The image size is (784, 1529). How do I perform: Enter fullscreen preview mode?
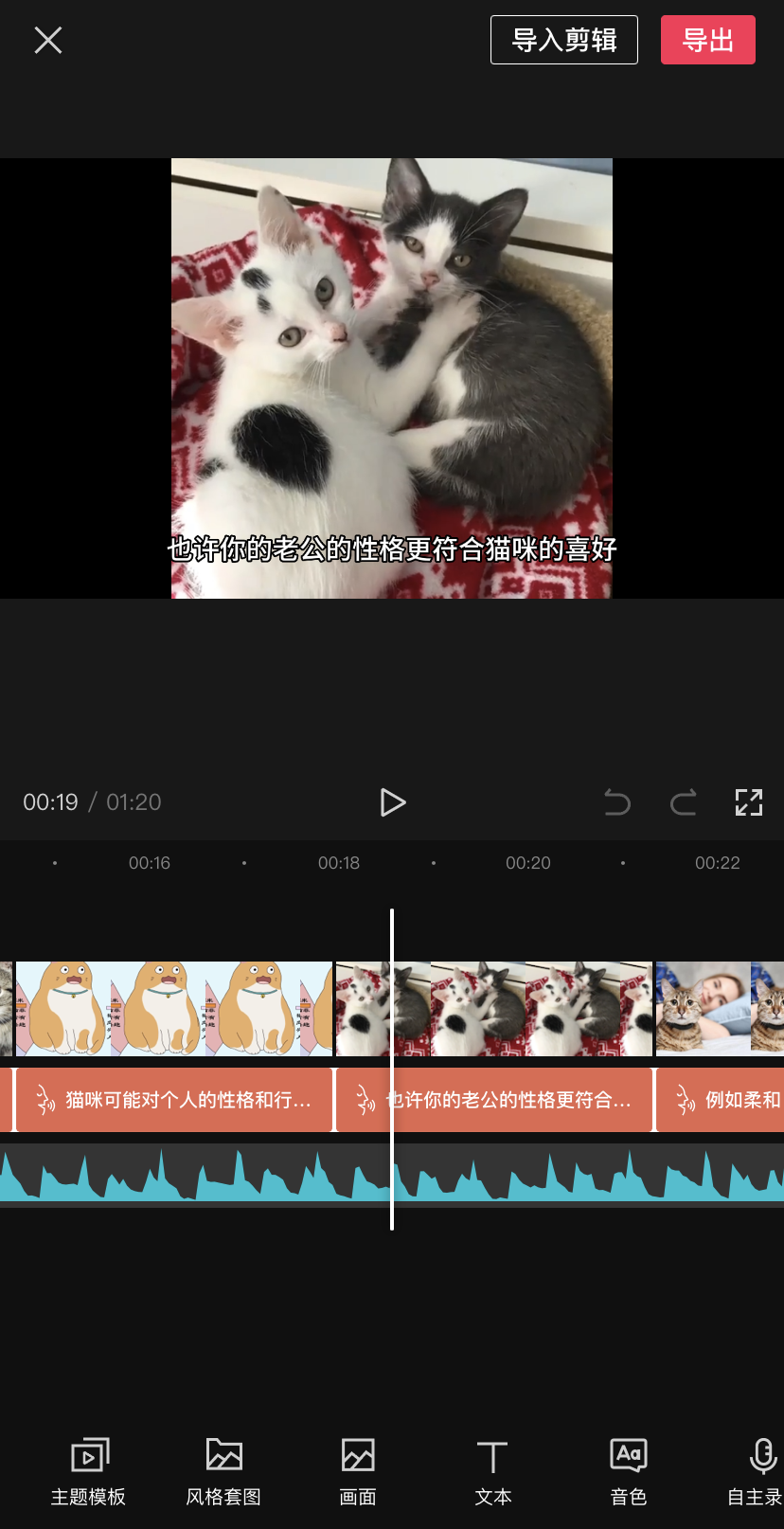pyautogui.click(x=748, y=802)
